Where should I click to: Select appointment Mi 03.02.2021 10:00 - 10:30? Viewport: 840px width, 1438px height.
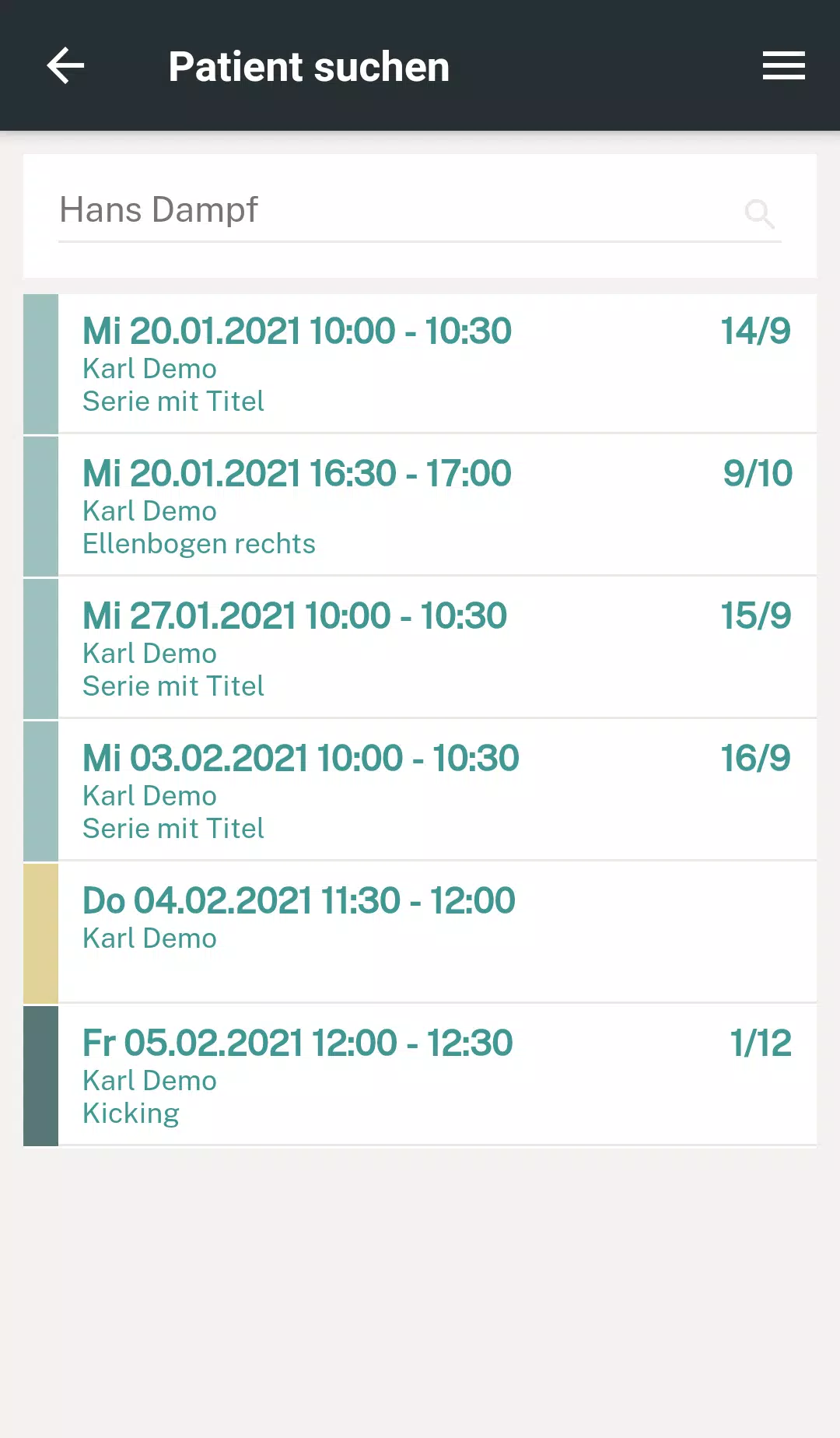pos(420,791)
